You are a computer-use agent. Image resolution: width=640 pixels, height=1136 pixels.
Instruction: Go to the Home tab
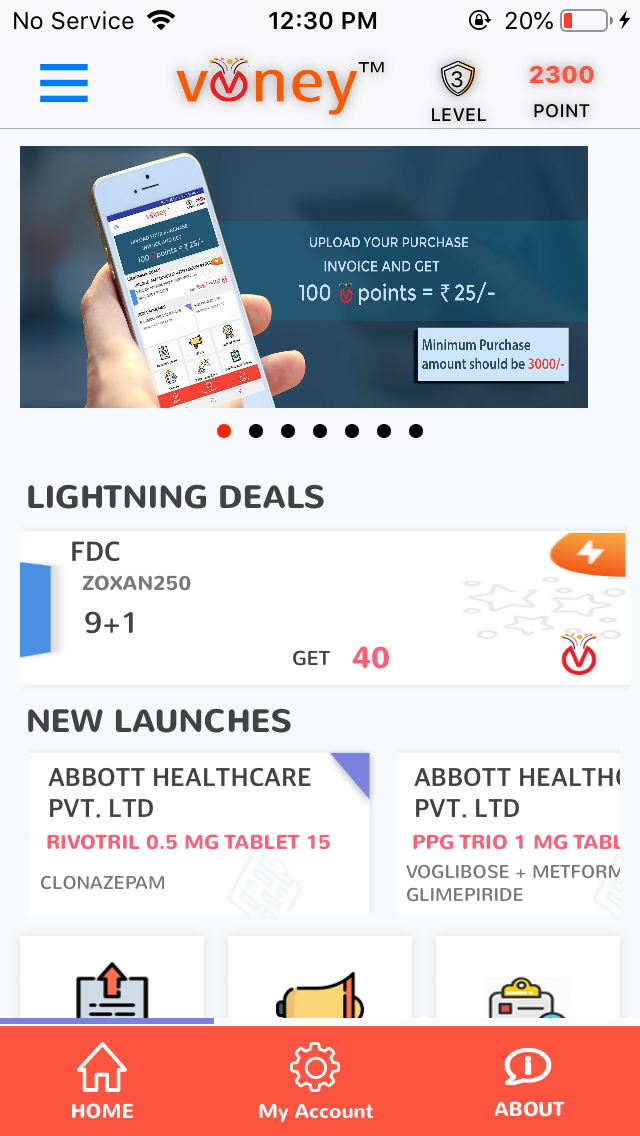point(102,1081)
